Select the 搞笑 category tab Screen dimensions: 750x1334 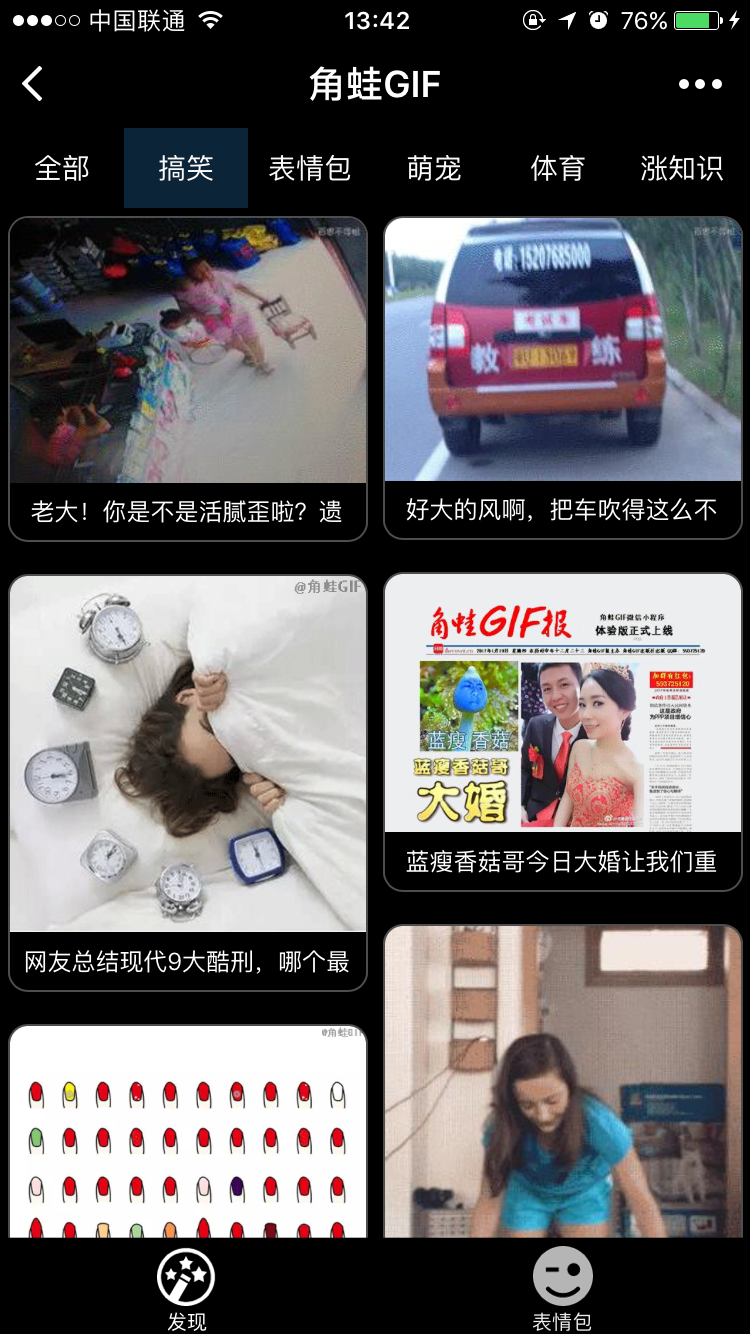(x=186, y=168)
